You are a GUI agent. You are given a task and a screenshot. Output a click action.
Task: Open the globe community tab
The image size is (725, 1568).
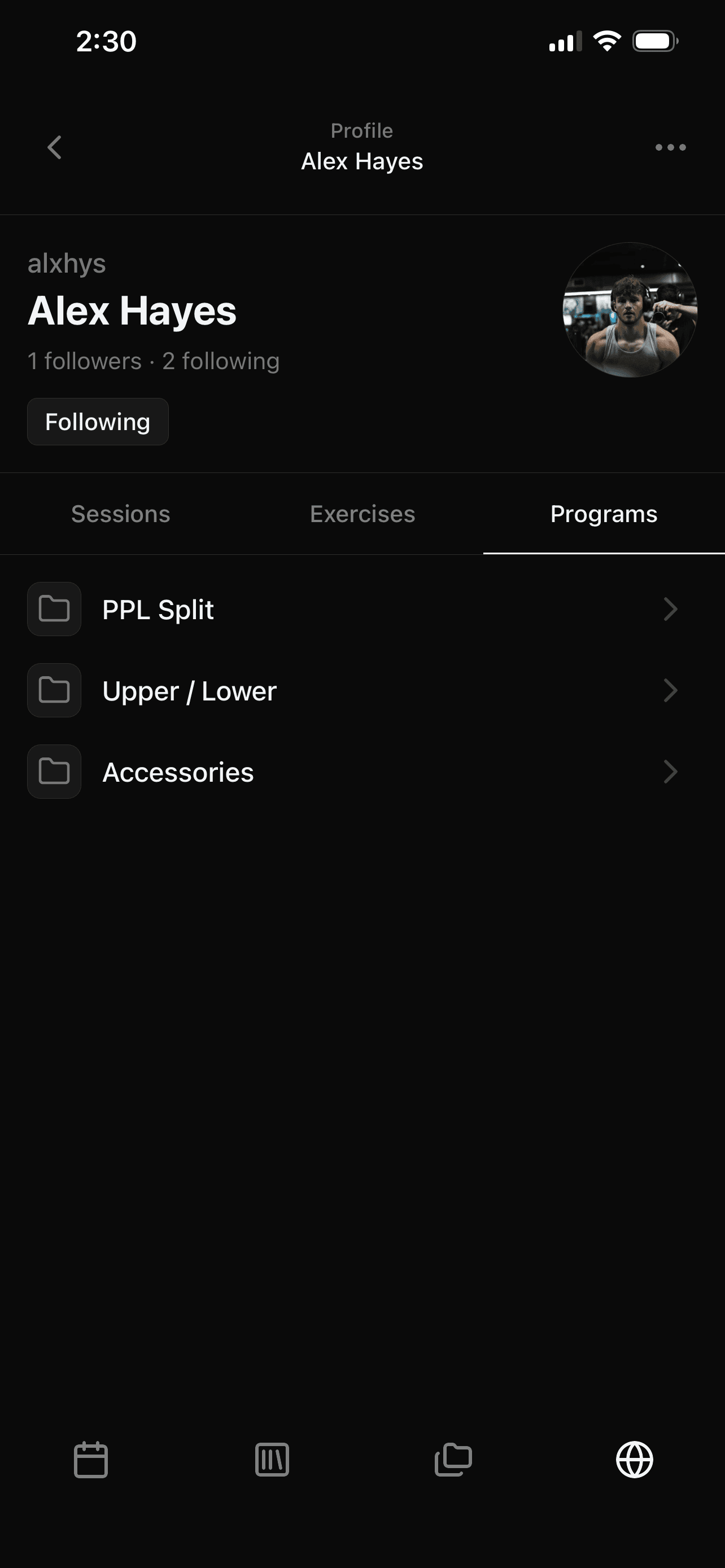click(634, 1460)
